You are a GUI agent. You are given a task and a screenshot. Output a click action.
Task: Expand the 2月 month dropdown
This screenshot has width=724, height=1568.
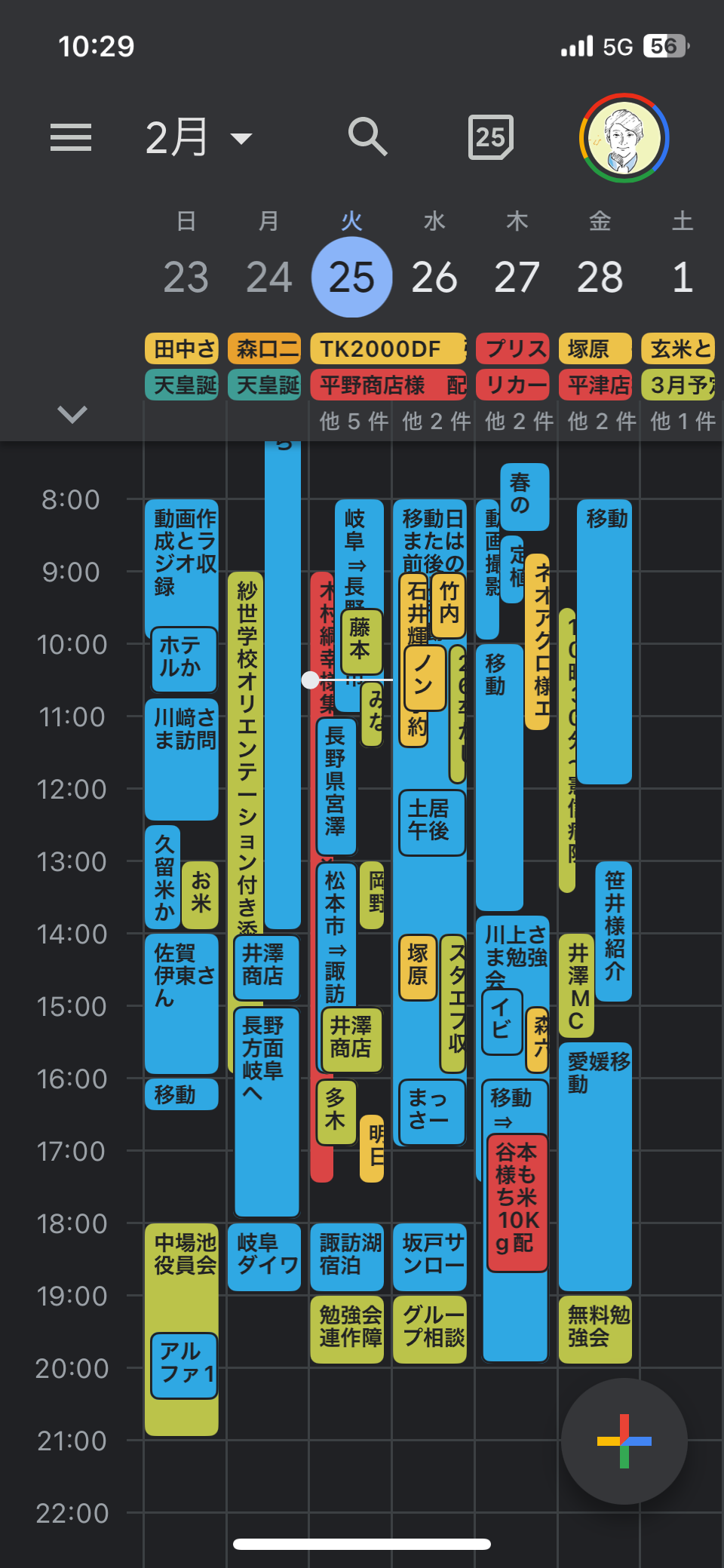[199, 137]
